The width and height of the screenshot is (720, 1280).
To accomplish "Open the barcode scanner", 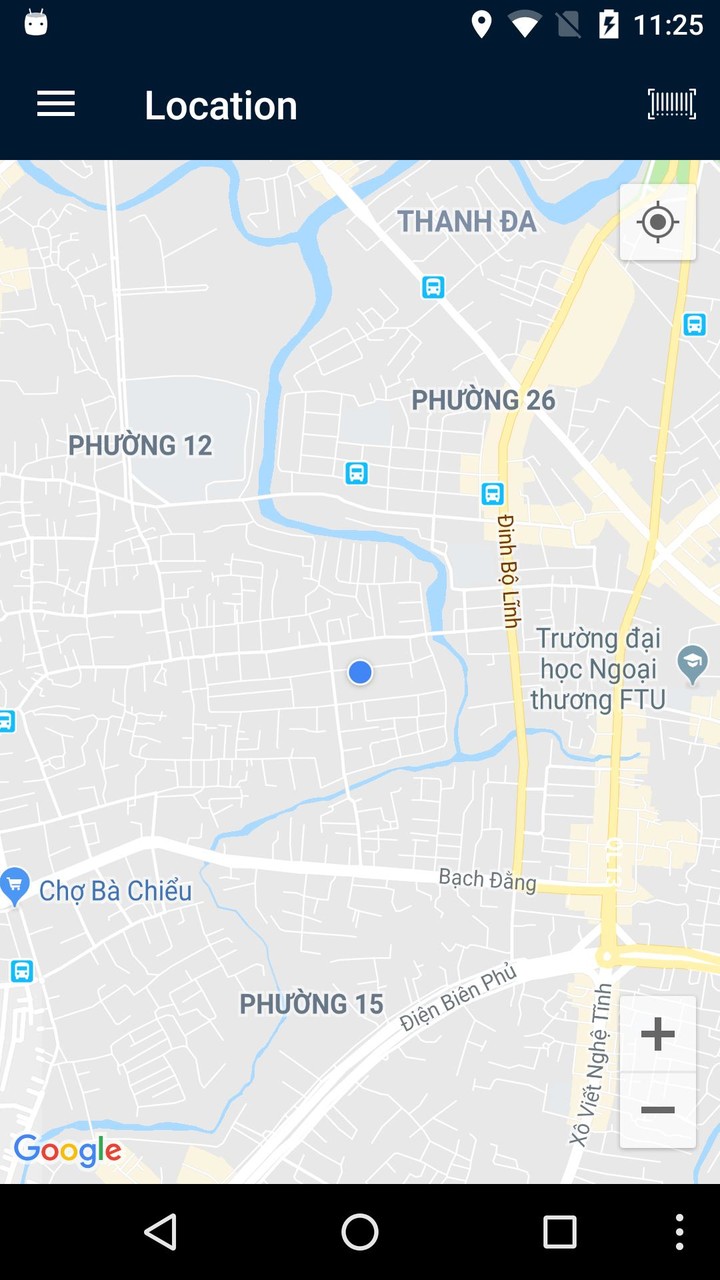I will [671, 104].
